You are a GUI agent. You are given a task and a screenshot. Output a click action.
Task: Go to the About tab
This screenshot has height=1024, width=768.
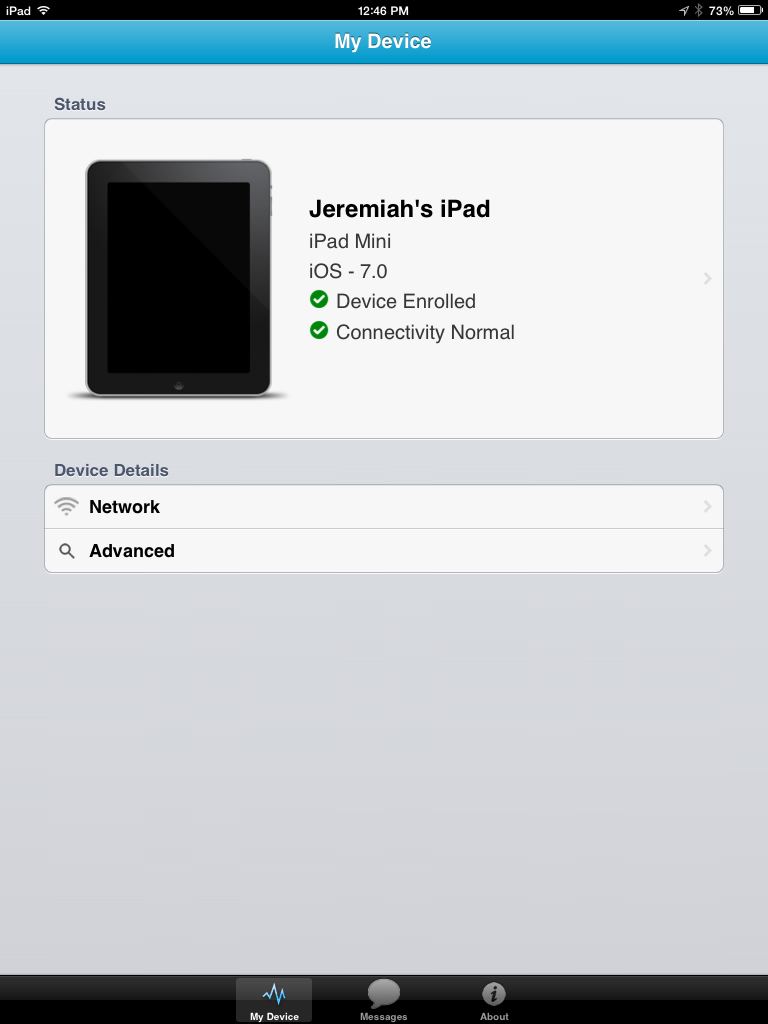[x=494, y=1000]
